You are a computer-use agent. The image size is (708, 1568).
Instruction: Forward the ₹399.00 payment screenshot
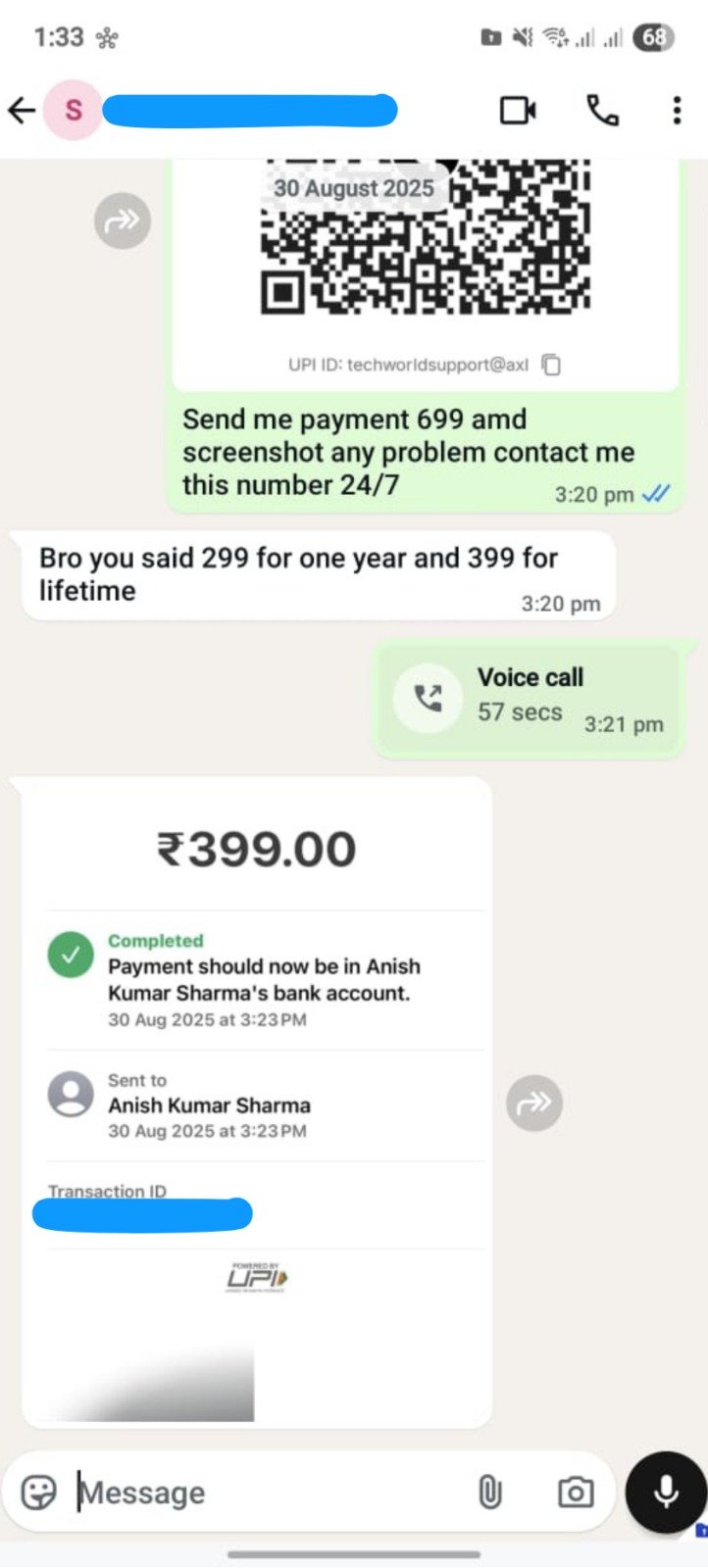click(534, 1102)
